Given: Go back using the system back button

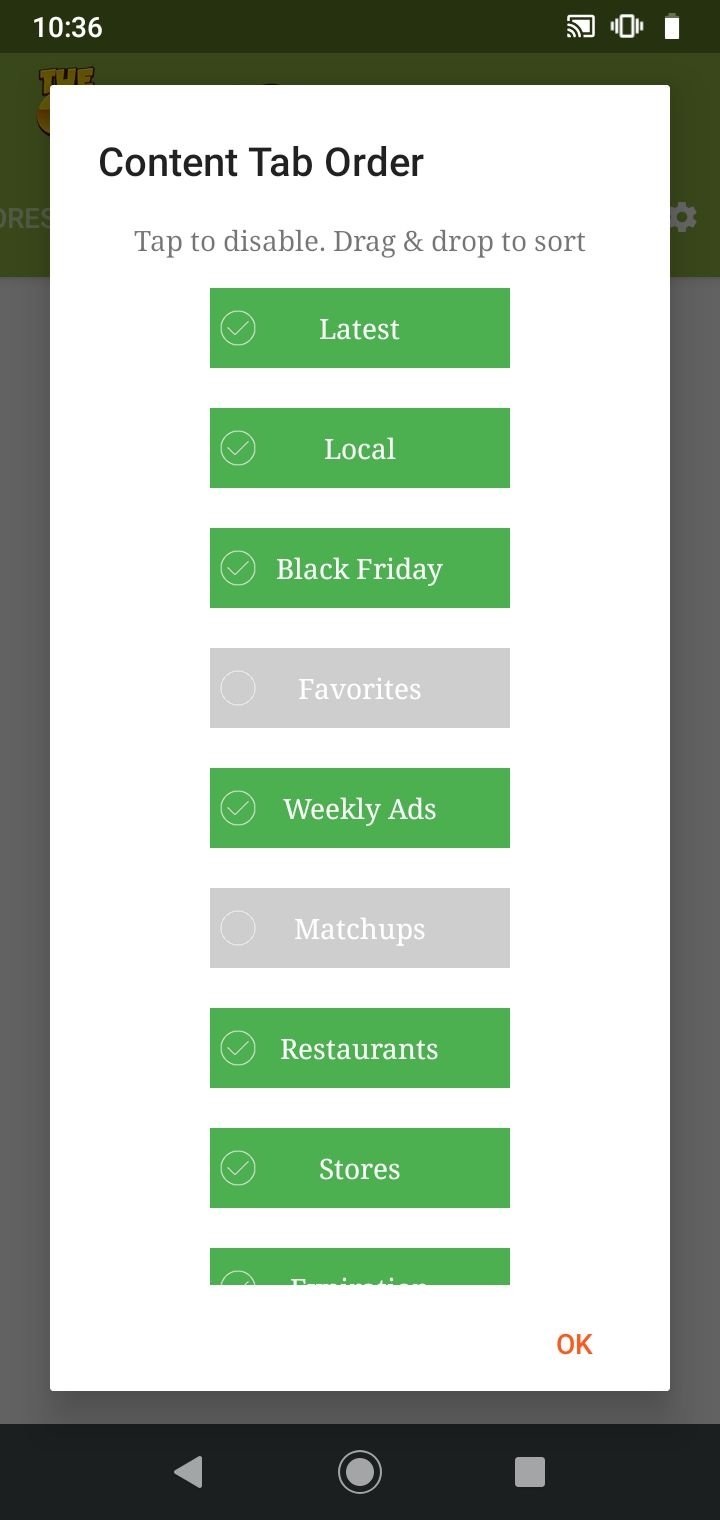Looking at the screenshot, I should point(188,1472).
